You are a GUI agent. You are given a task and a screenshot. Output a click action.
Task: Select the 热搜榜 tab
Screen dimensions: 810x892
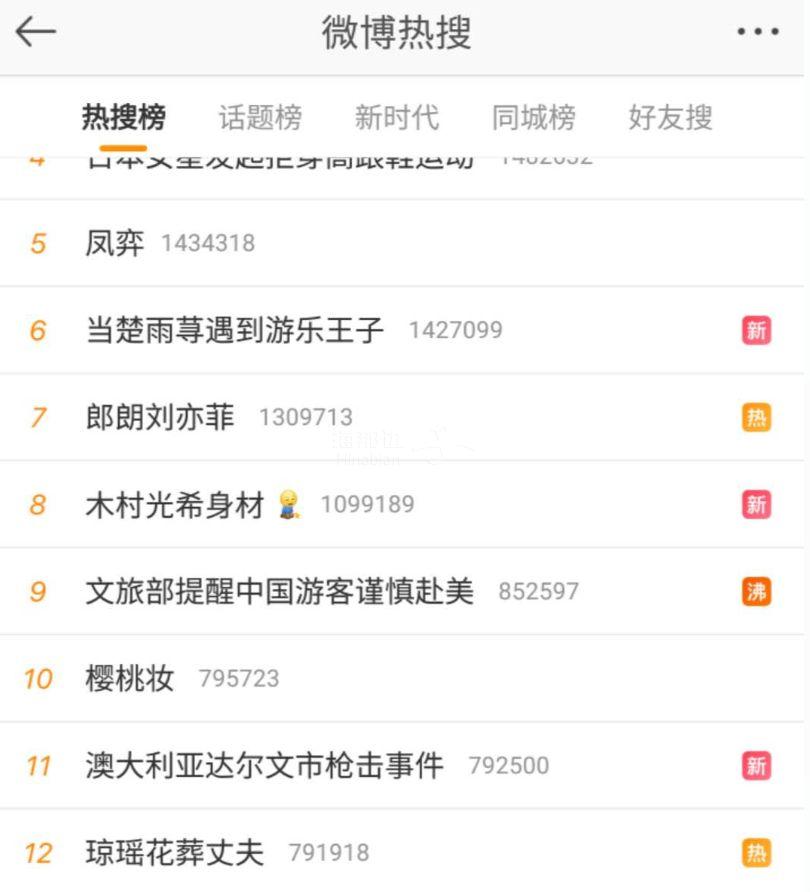[x=124, y=118]
